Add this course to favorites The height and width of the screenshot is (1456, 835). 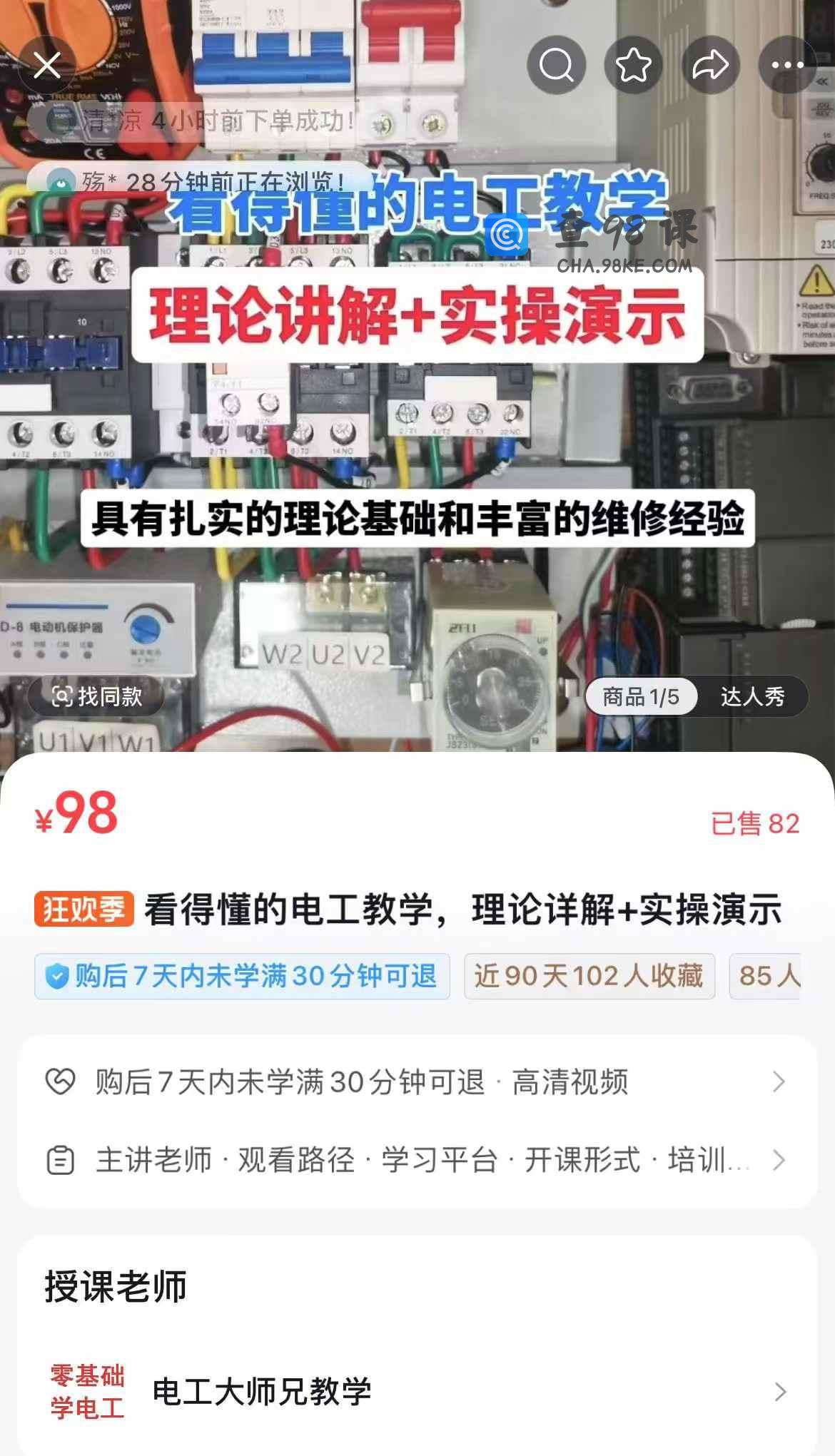(633, 66)
